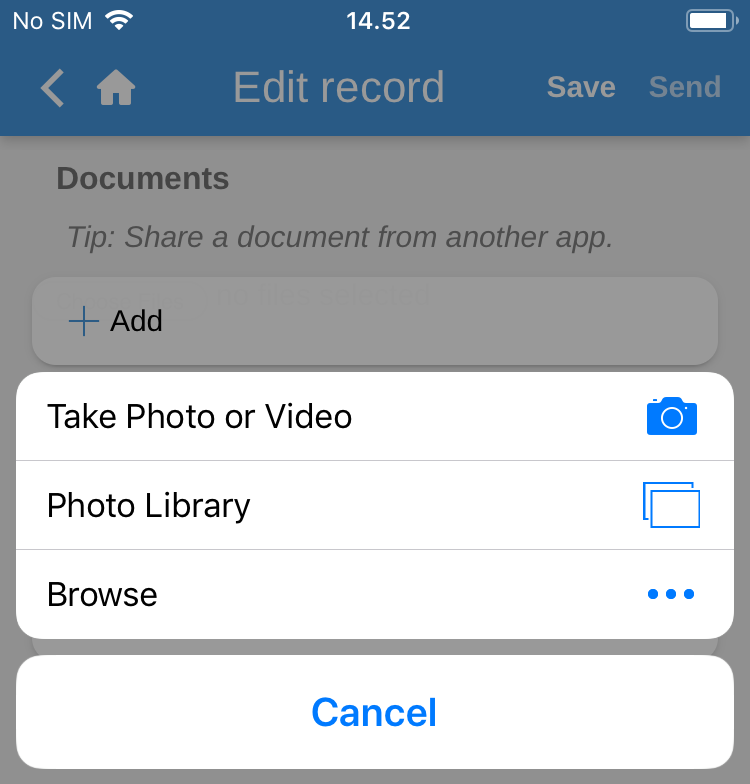
Task: Tap Add under Documents
Action: coord(116,321)
